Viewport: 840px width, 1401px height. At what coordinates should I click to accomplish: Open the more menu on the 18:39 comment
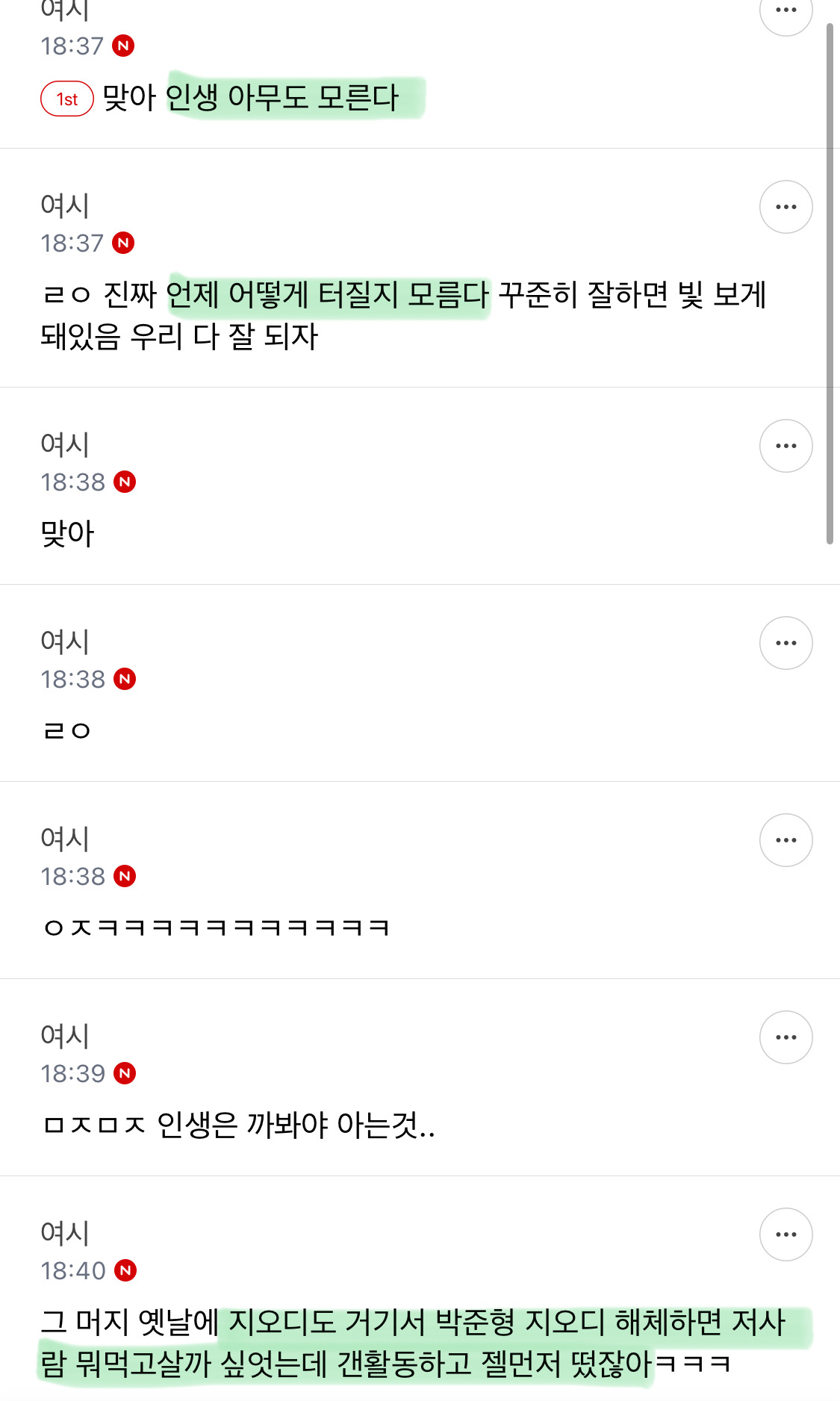(785, 1037)
